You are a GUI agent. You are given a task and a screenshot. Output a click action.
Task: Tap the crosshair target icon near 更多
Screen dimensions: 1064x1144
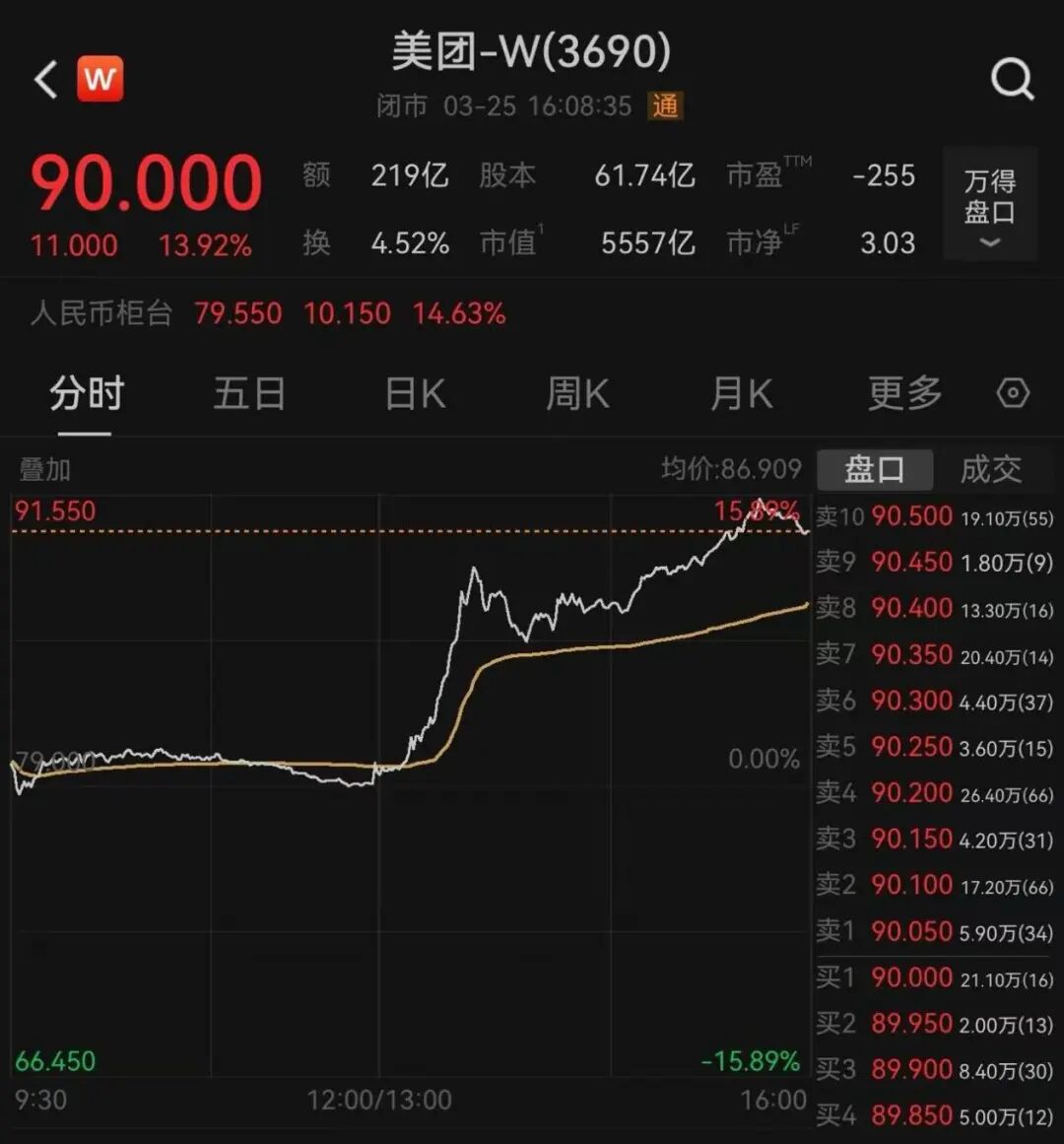(1013, 392)
